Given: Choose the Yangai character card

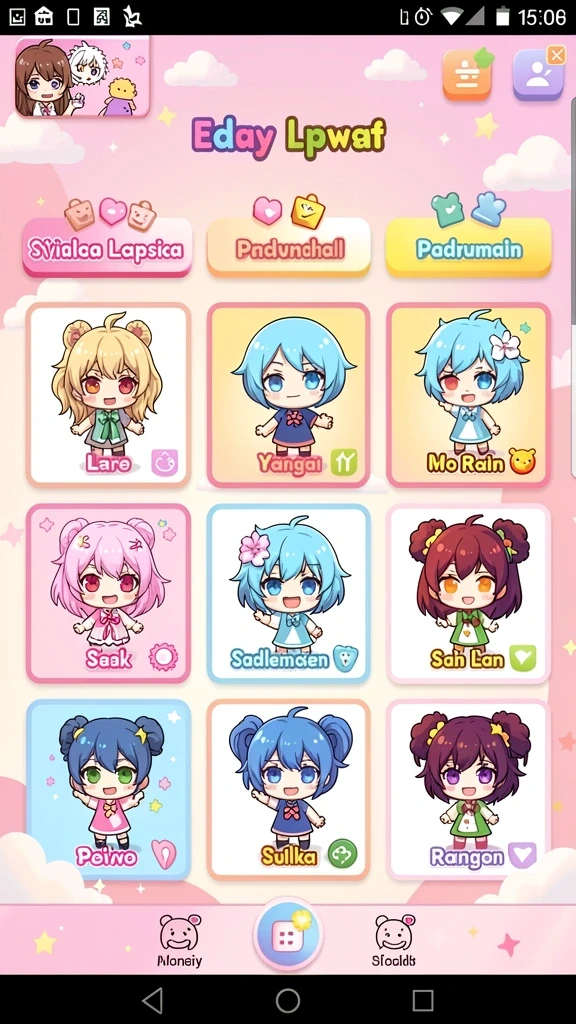Looking at the screenshot, I should click(x=289, y=395).
